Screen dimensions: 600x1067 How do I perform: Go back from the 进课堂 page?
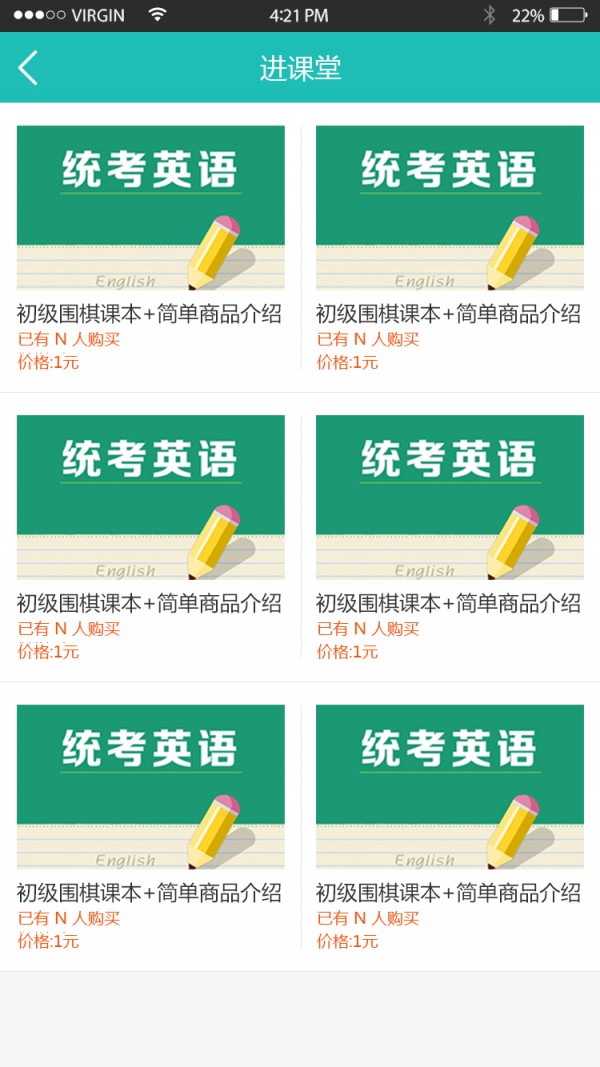28,68
